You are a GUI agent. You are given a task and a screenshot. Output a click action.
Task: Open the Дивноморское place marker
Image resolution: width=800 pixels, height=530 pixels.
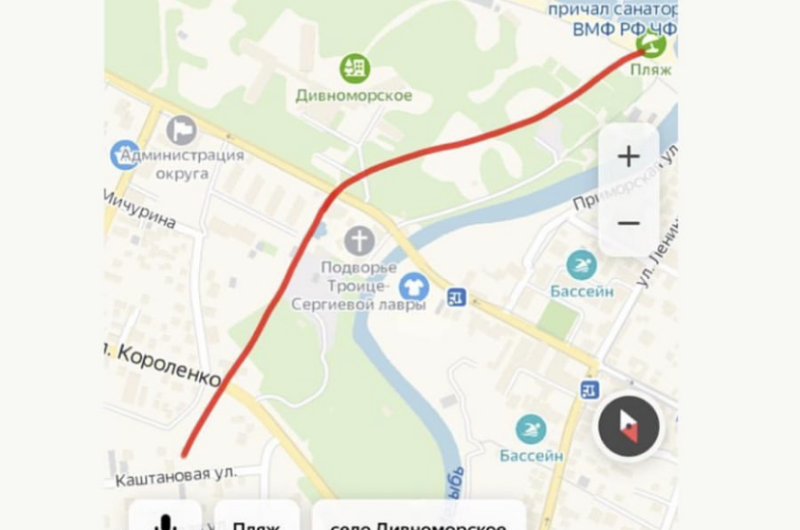tap(354, 69)
